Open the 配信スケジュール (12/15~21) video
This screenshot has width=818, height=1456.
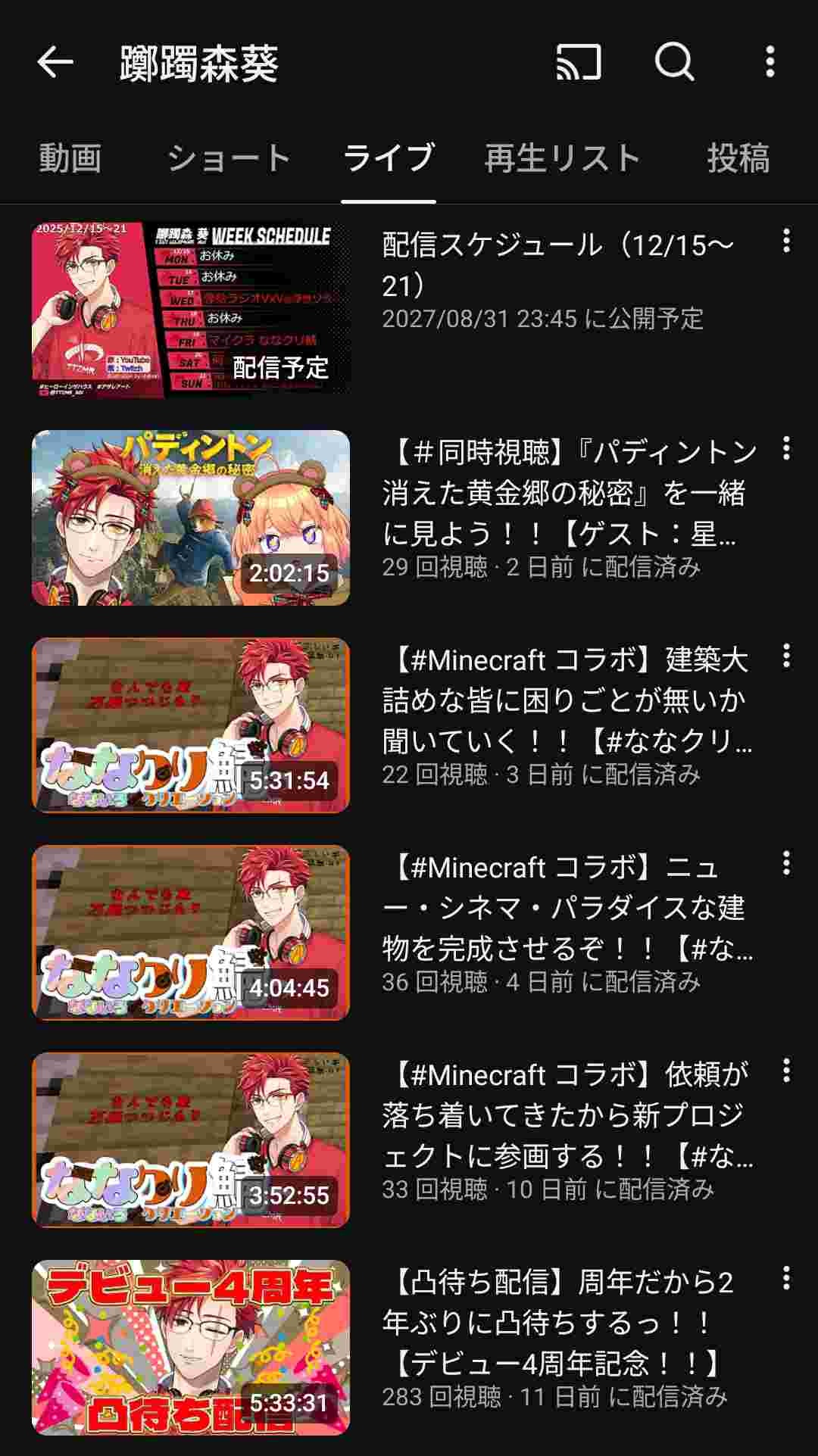190,310
